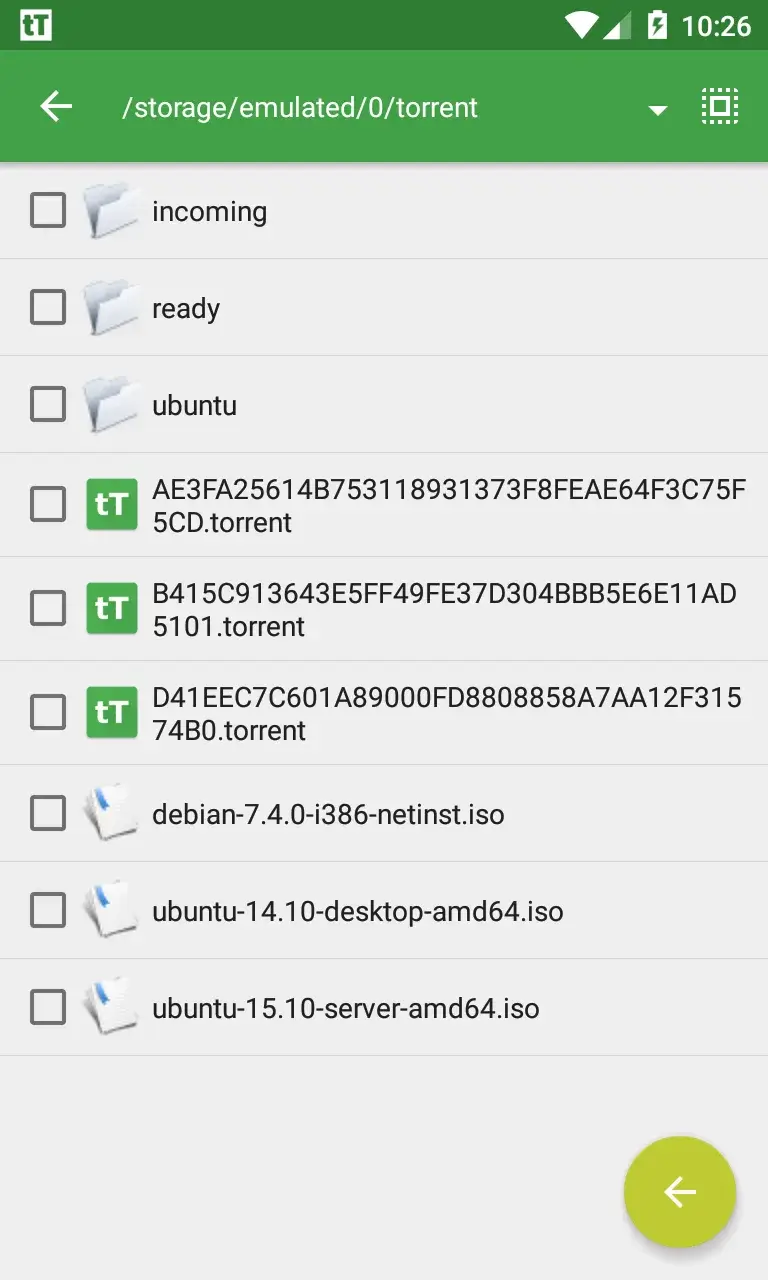Navigate back using the white arrow
768x1280 pixels.
(x=55, y=106)
